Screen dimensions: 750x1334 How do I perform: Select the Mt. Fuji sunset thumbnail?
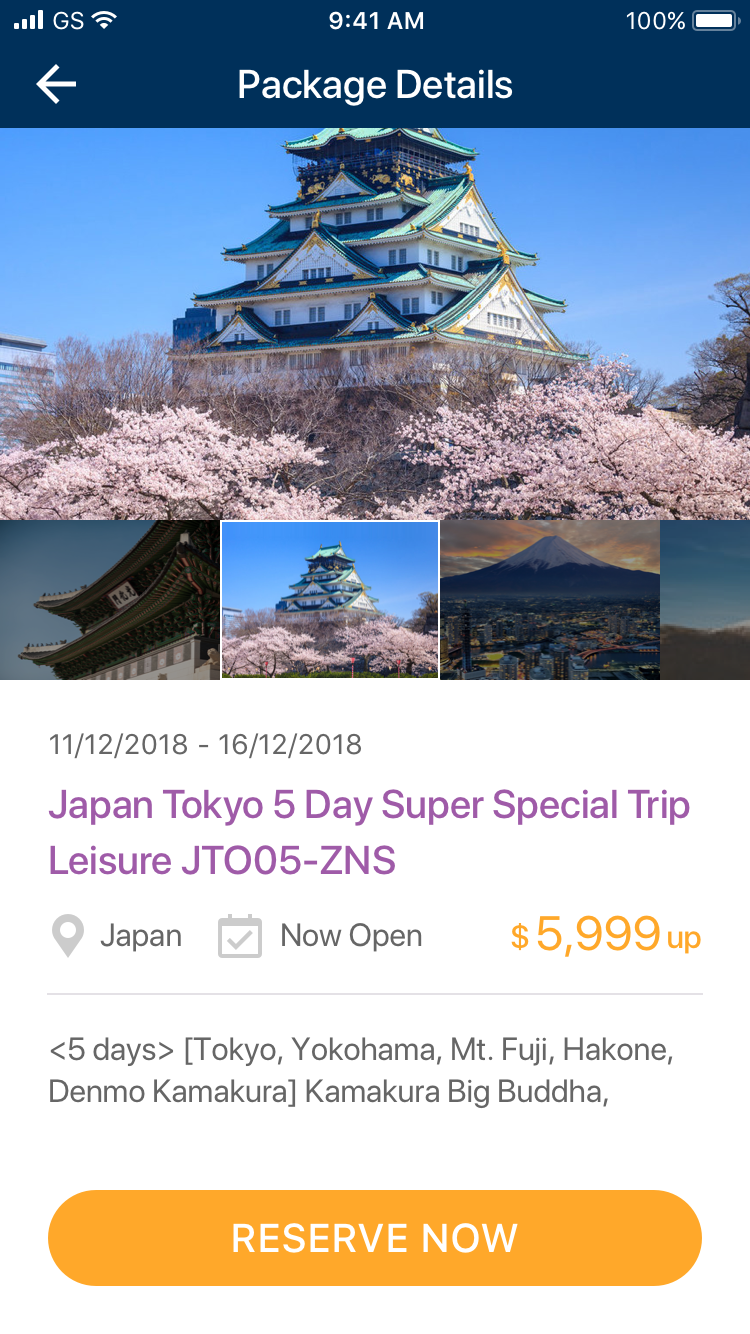point(549,600)
